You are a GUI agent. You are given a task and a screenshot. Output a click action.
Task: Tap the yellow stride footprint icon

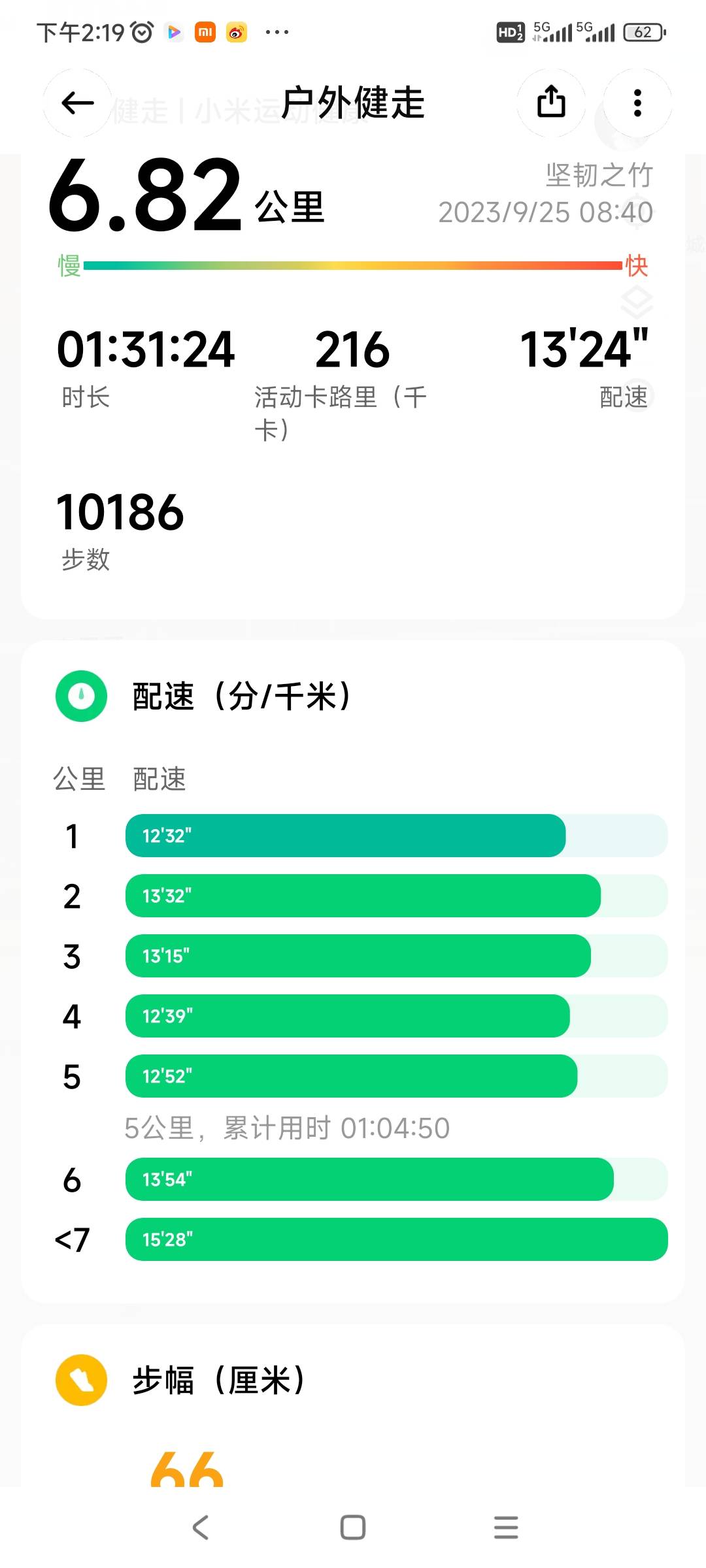[81, 1380]
